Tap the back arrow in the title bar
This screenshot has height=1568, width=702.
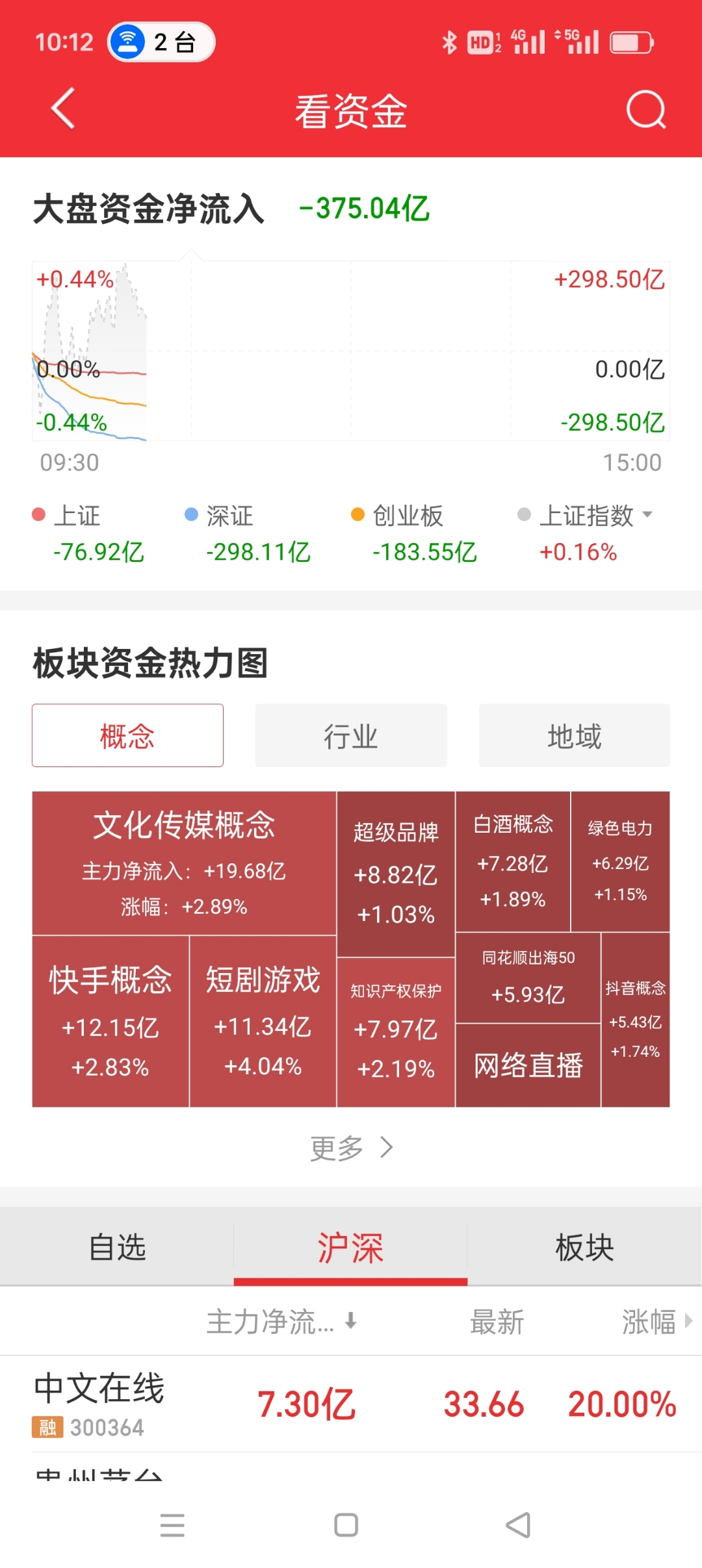pyautogui.click(x=62, y=109)
